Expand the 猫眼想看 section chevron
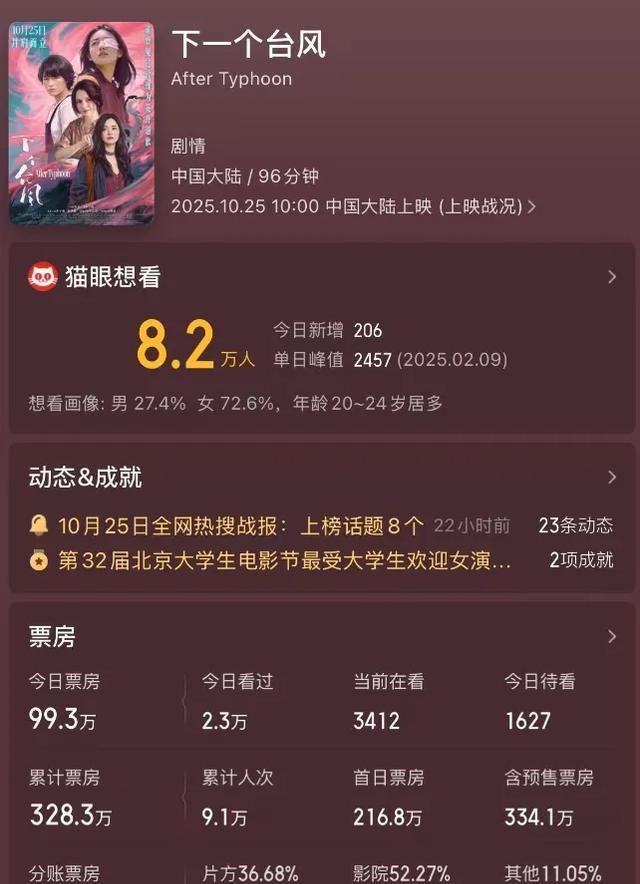This screenshot has height=884, width=640. point(612,277)
